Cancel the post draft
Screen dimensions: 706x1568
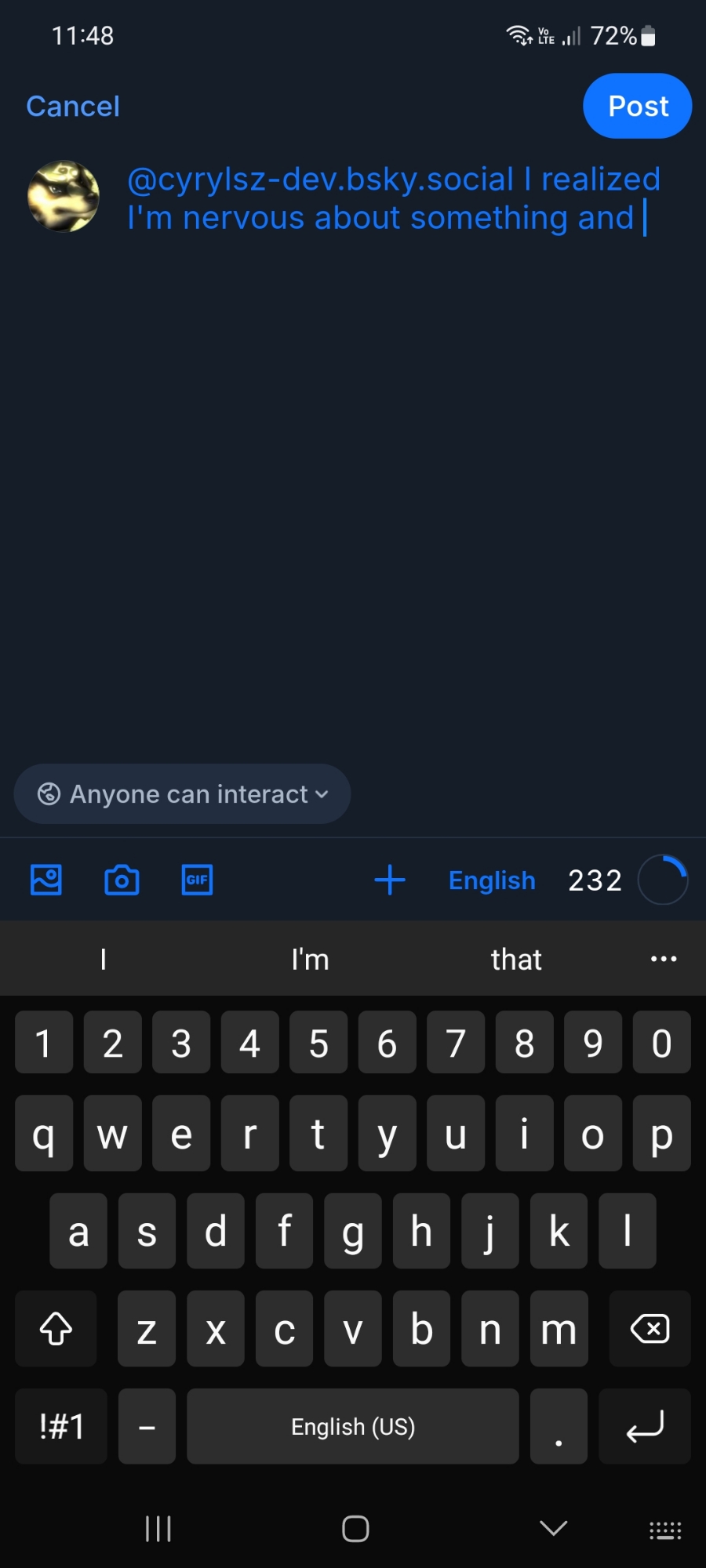pyautogui.click(x=73, y=107)
